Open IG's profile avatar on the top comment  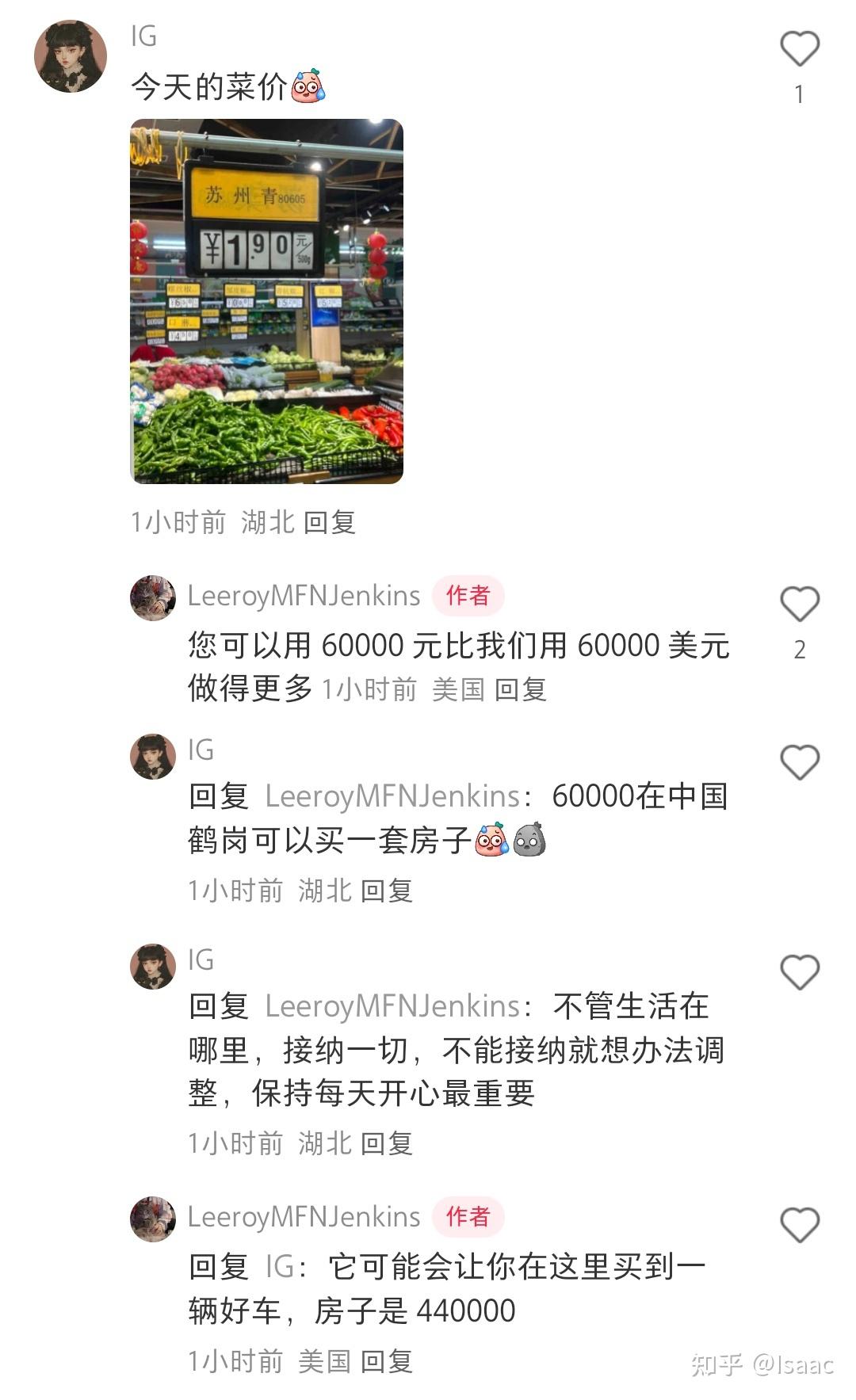71,56
